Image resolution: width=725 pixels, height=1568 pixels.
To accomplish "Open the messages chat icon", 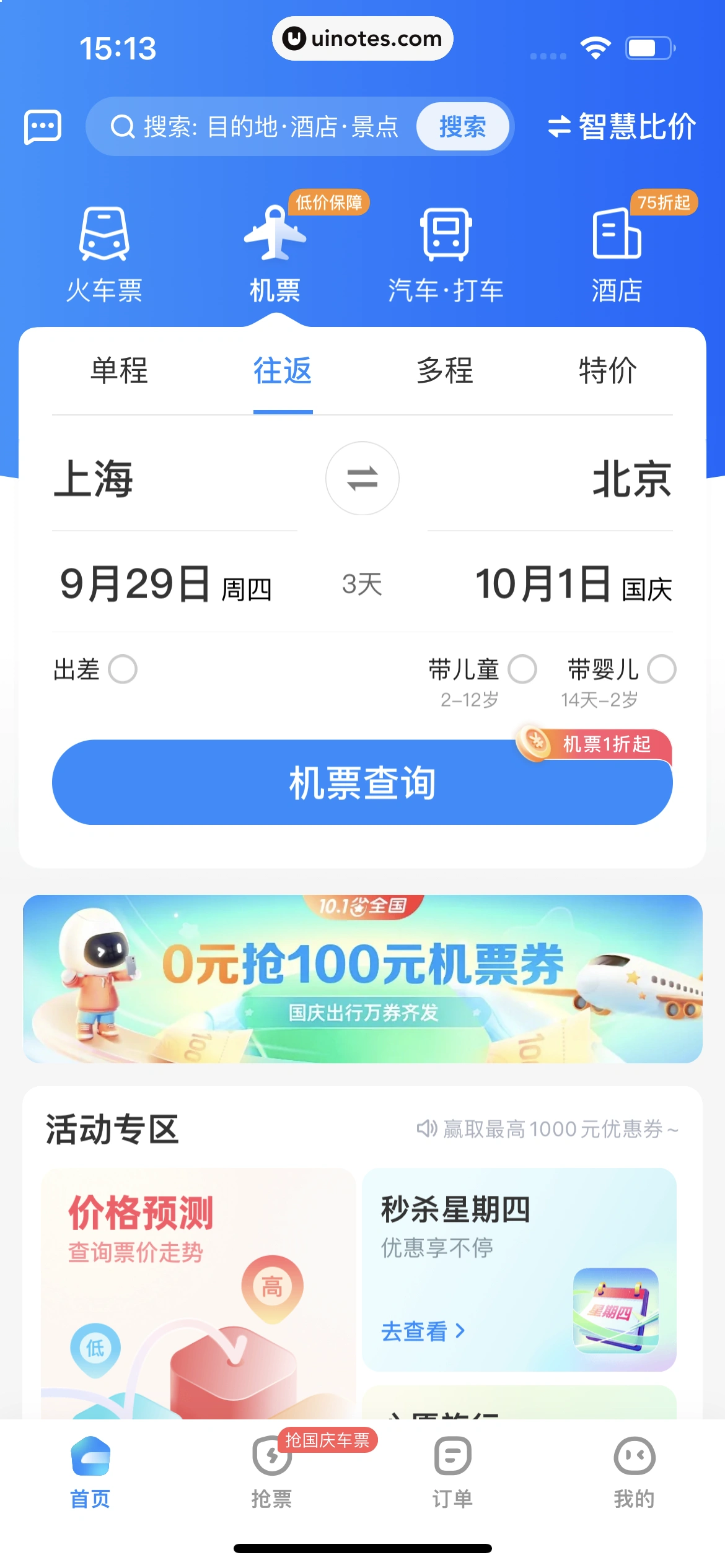I will (x=43, y=127).
